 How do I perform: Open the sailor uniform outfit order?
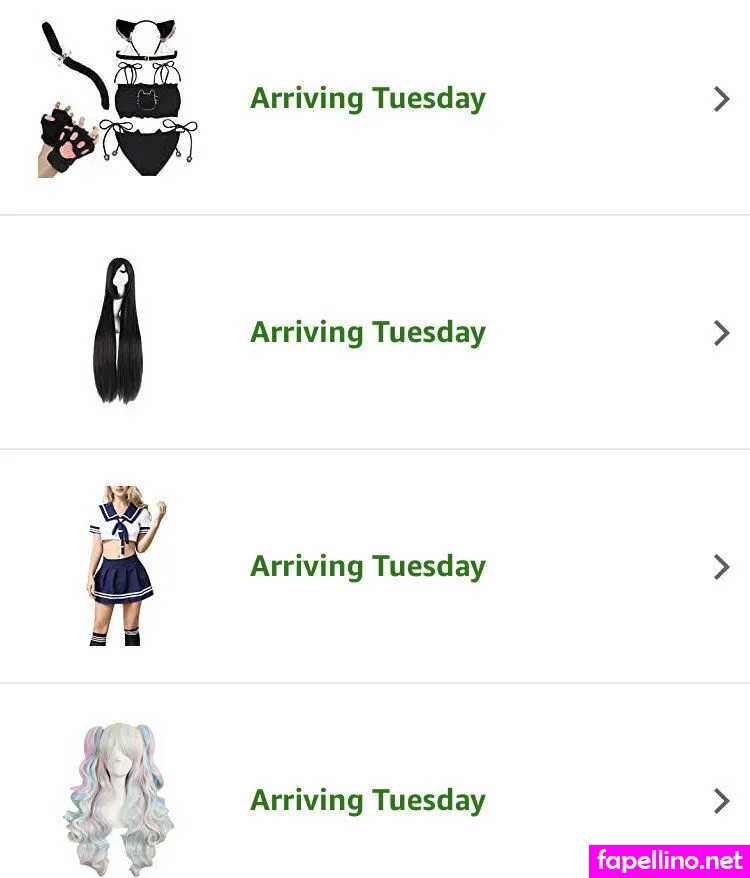click(375, 566)
